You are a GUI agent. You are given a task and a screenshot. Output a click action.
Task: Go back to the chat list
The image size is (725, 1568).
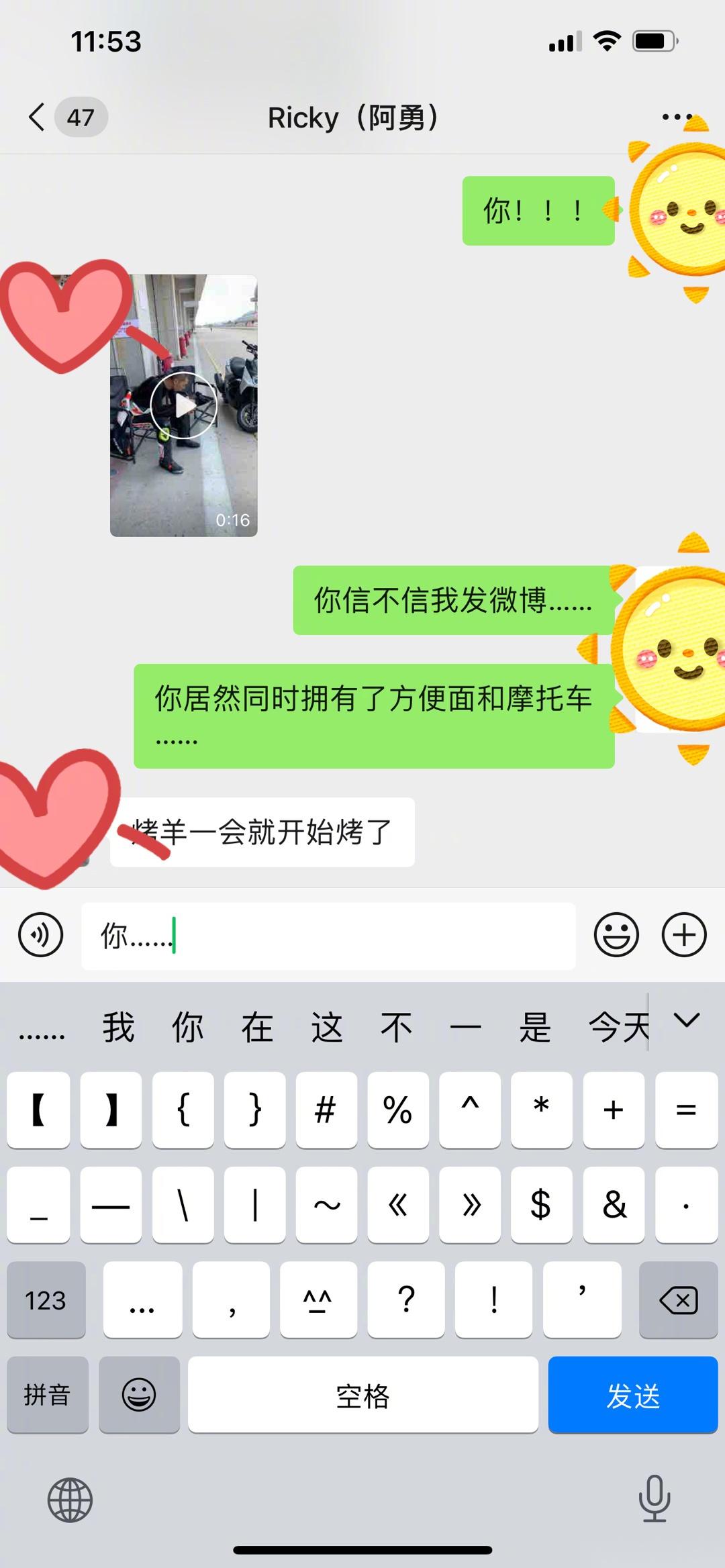click(x=38, y=117)
